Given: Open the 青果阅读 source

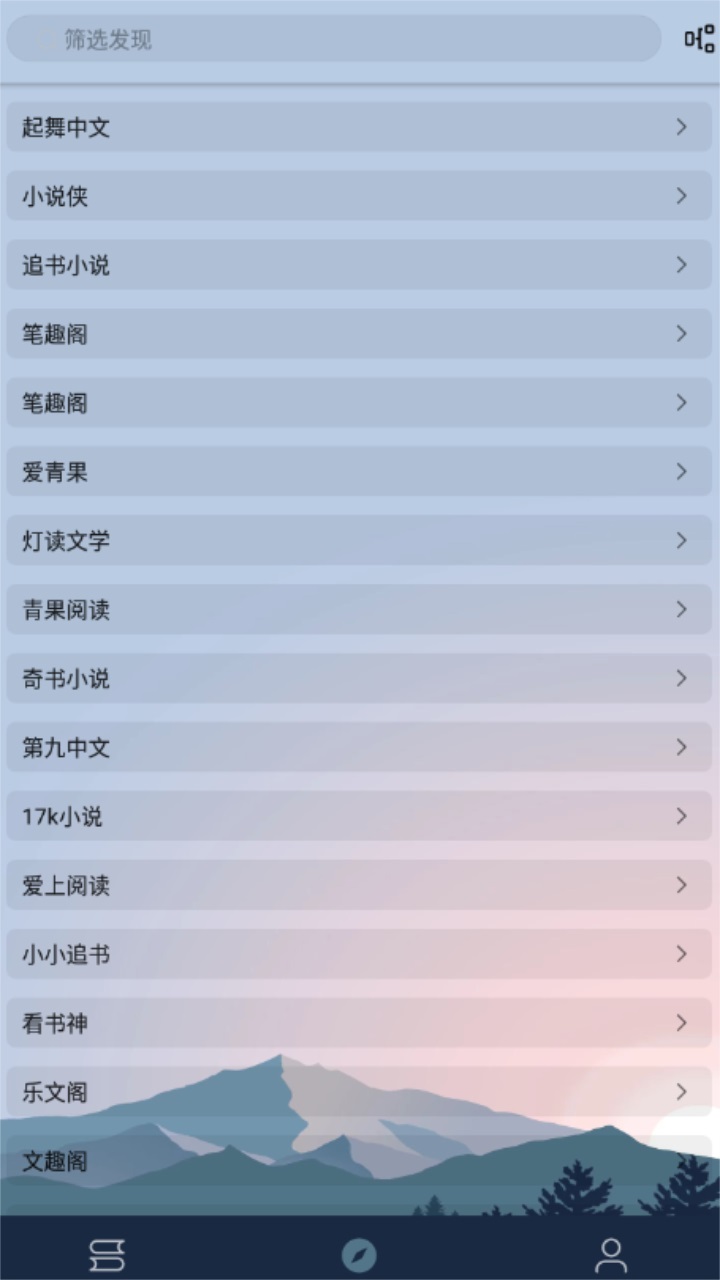Looking at the screenshot, I should click(x=360, y=609).
